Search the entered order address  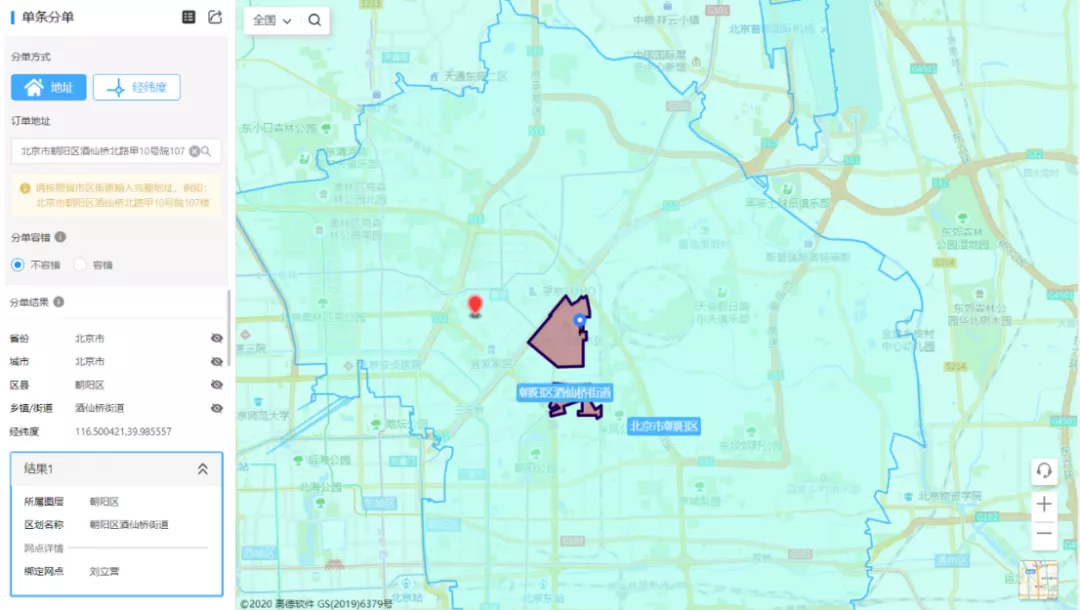206,151
